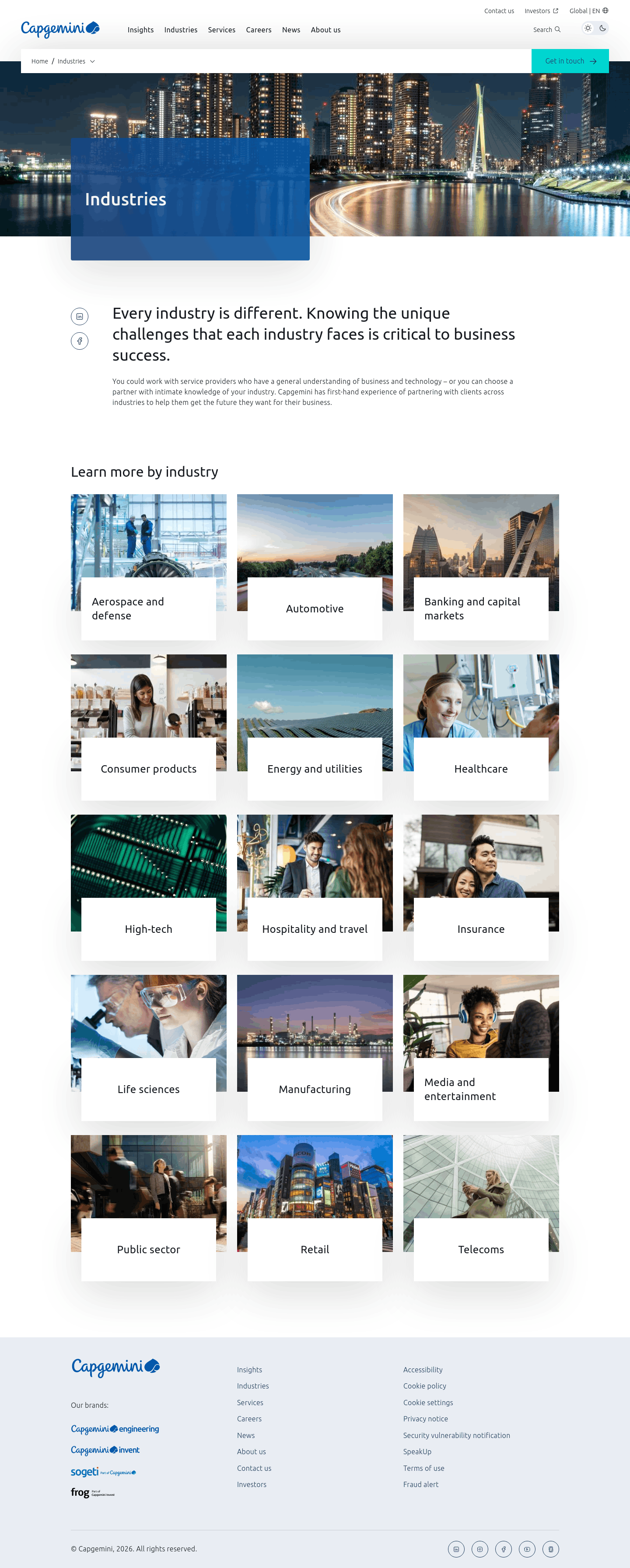Open the Services menu in the top navigation
Screen dimensions: 630x1568
coord(221,30)
